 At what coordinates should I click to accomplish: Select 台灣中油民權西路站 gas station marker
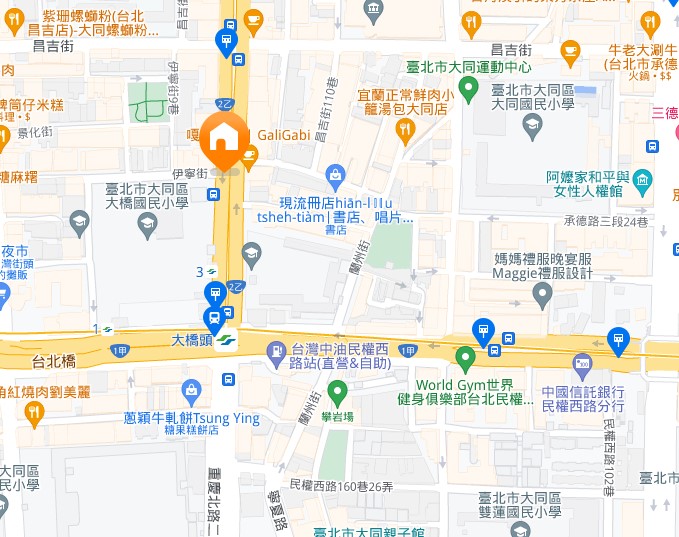point(276,351)
